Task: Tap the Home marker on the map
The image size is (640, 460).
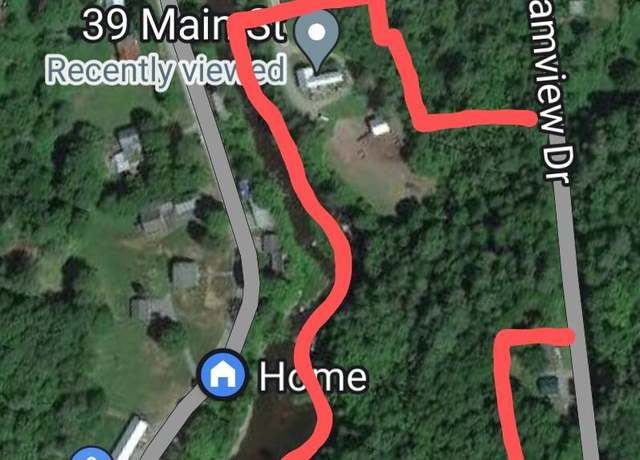Action: click(223, 376)
